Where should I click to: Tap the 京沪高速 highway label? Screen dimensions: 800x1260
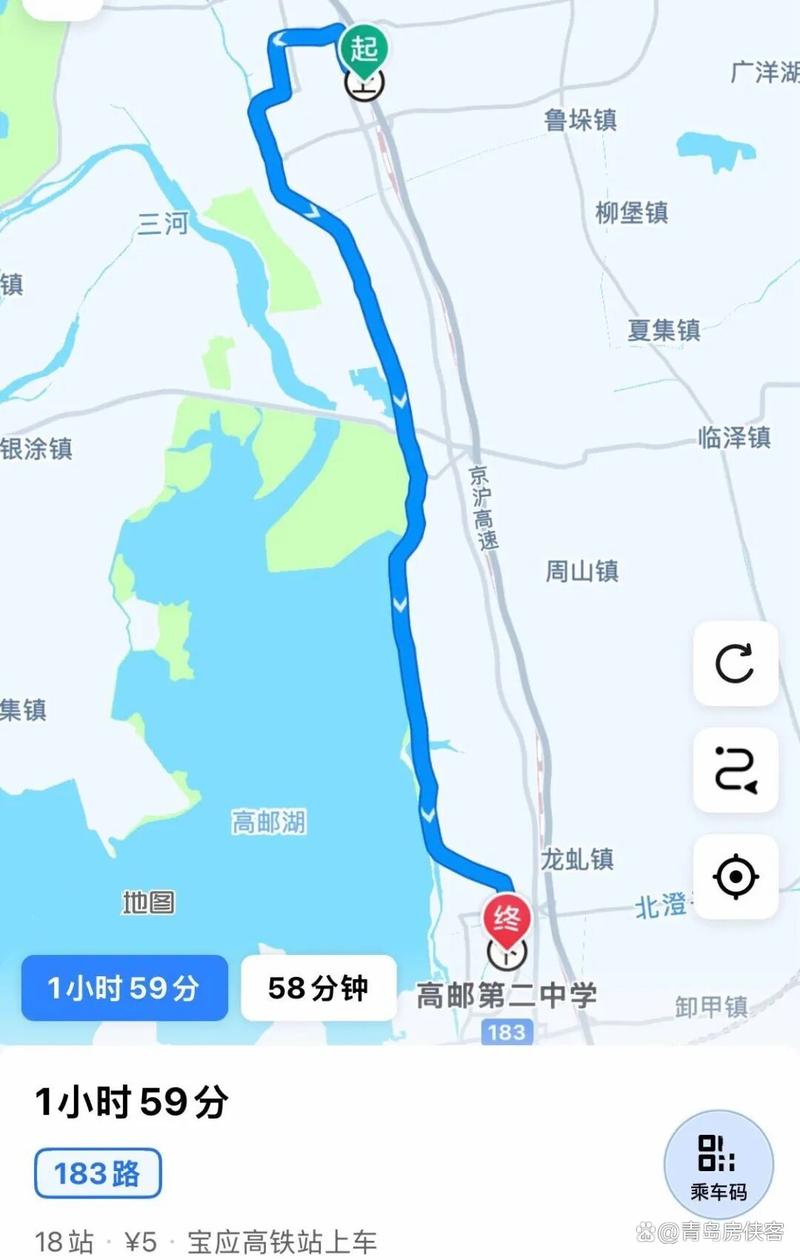pyautogui.click(x=484, y=505)
